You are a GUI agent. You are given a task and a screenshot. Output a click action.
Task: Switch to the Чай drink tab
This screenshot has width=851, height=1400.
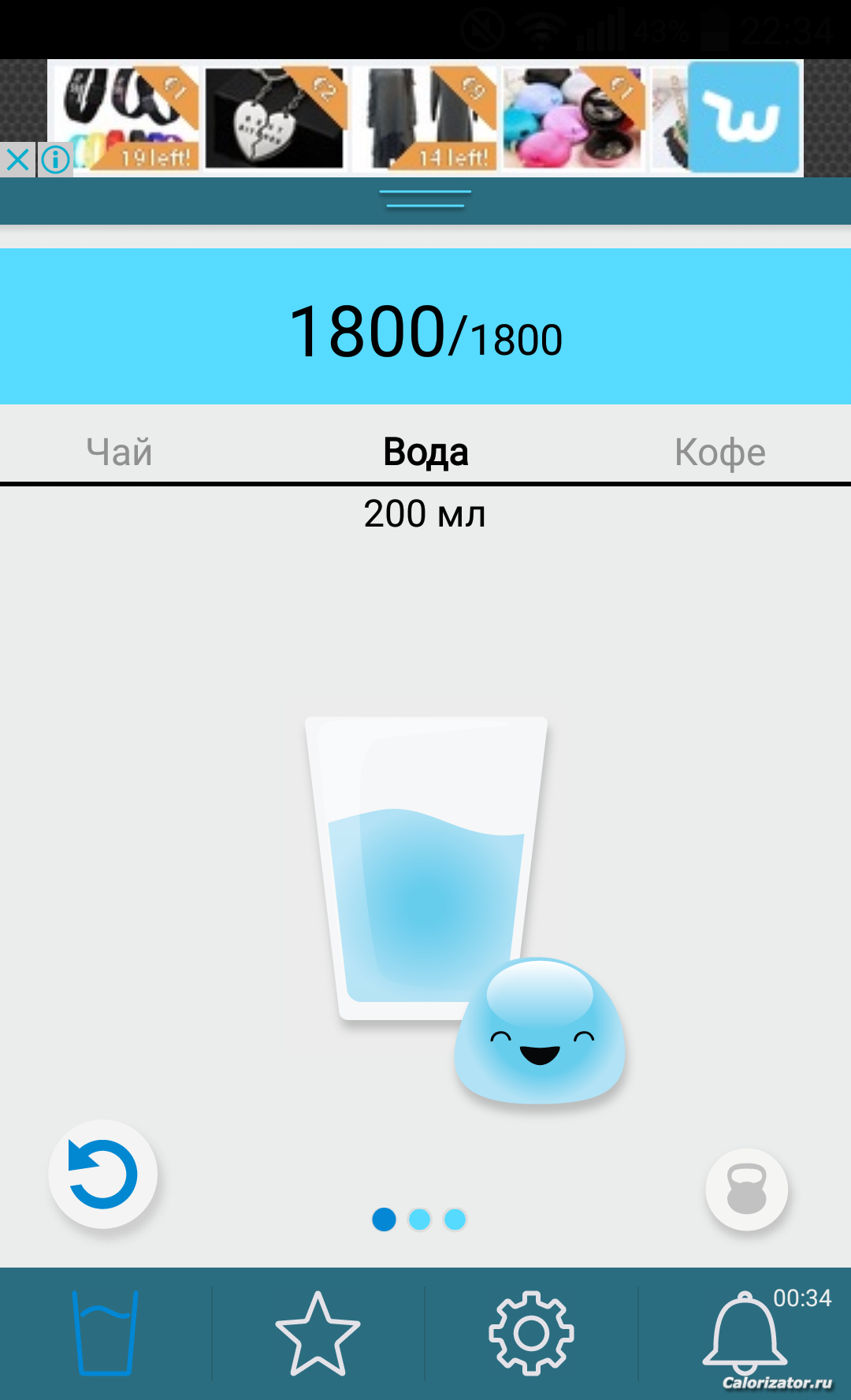coord(119,452)
